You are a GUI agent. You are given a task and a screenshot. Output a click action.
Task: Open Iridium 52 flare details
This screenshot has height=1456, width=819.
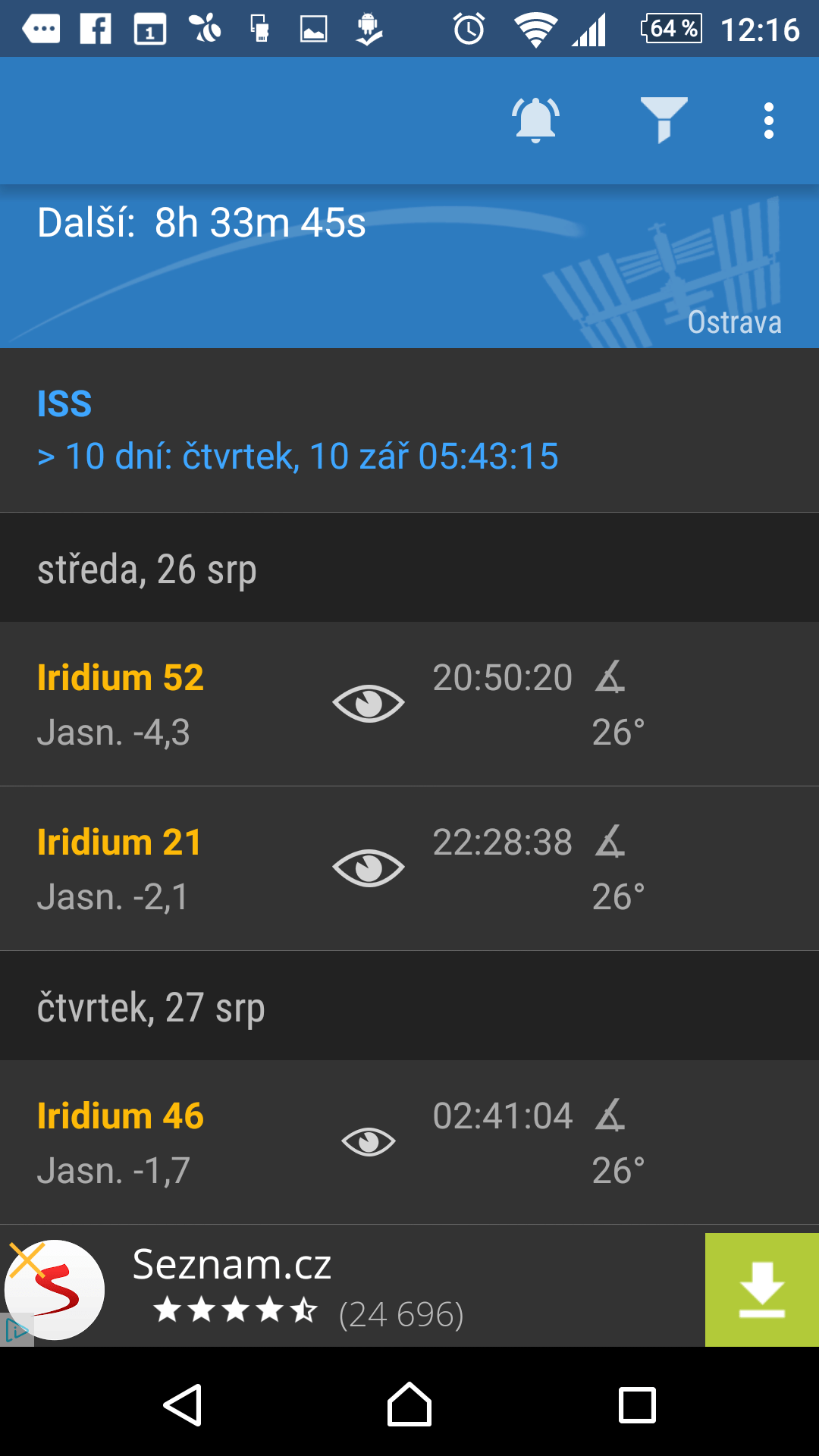click(x=409, y=704)
